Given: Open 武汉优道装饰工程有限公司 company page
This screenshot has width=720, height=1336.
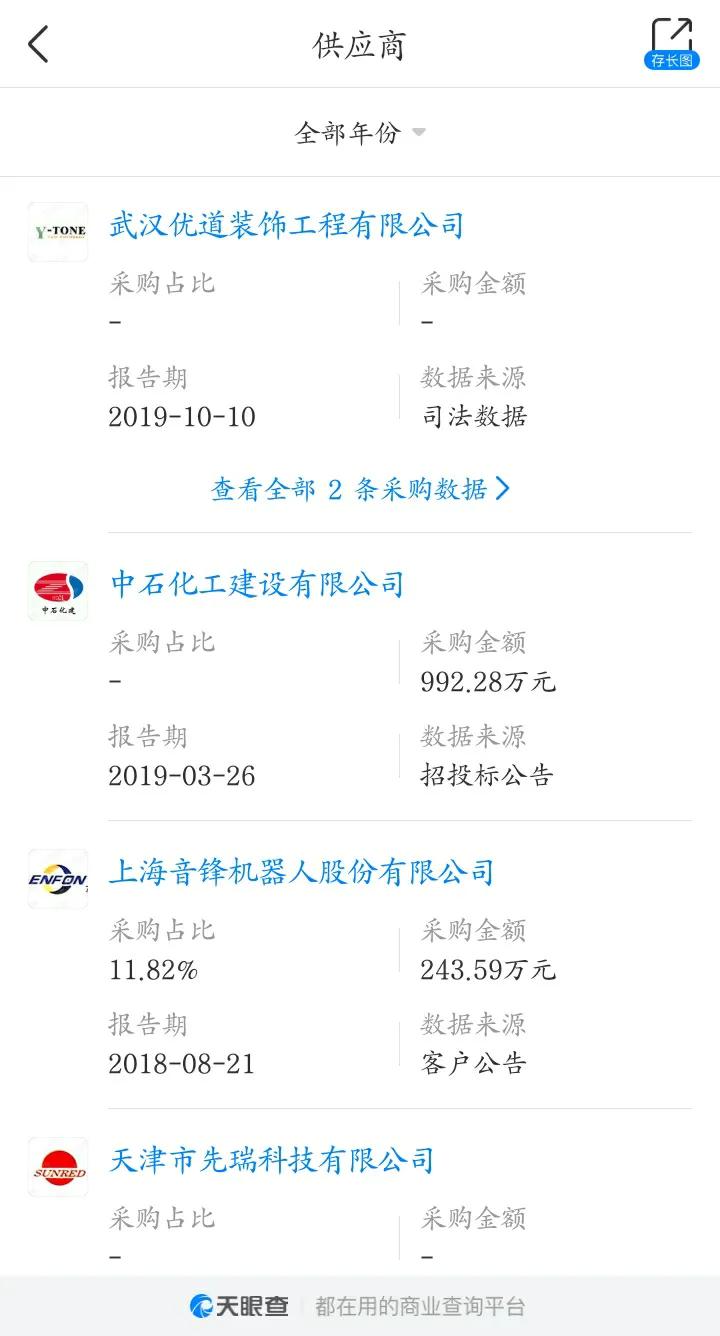Looking at the screenshot, I should pos(288,224).
